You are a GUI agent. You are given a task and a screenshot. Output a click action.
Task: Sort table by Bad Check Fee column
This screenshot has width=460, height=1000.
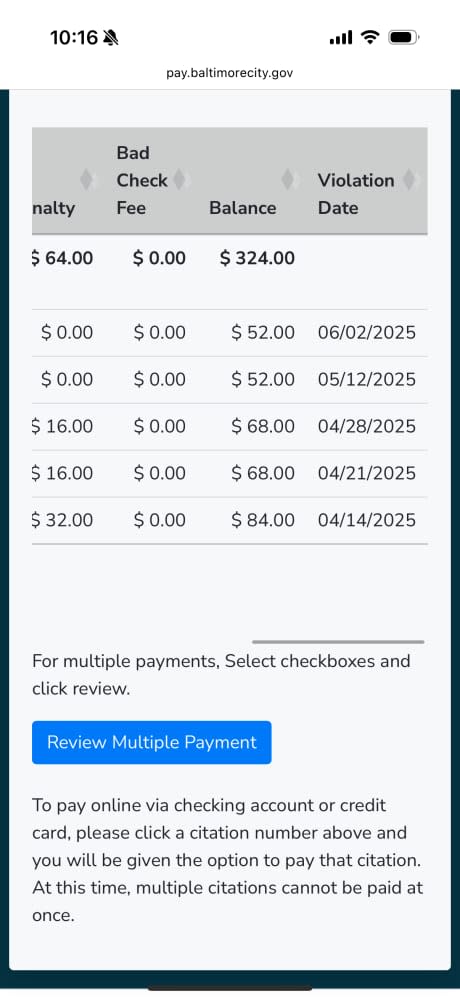coord(152,180)
